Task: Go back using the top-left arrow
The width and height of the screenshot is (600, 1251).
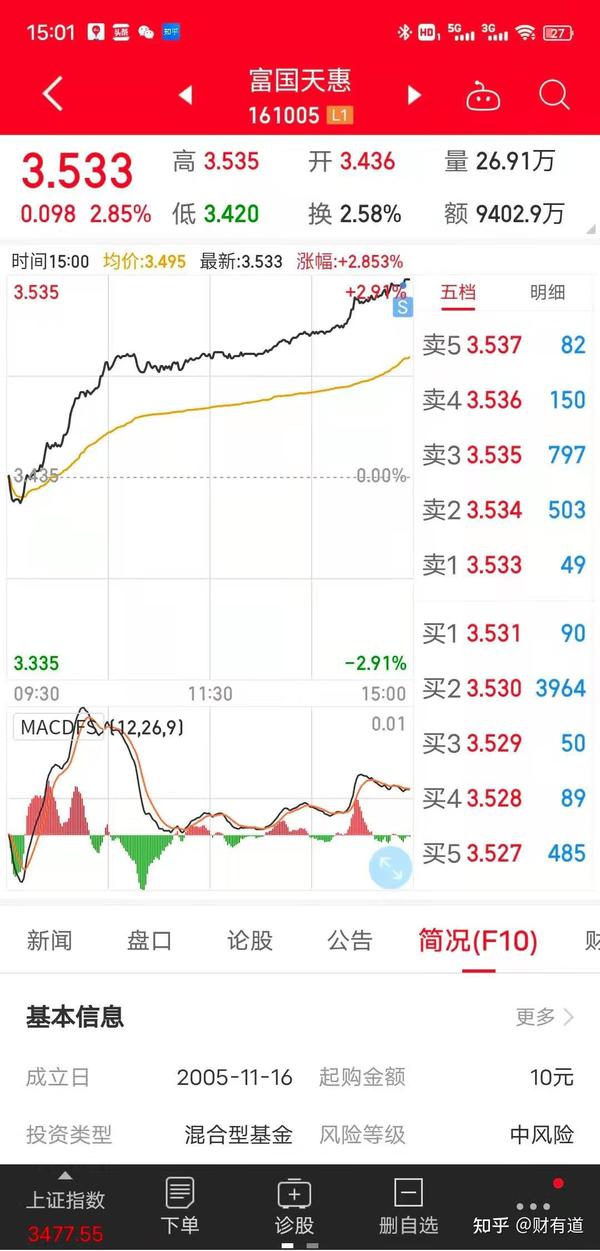Action: (x=52, y=95)
